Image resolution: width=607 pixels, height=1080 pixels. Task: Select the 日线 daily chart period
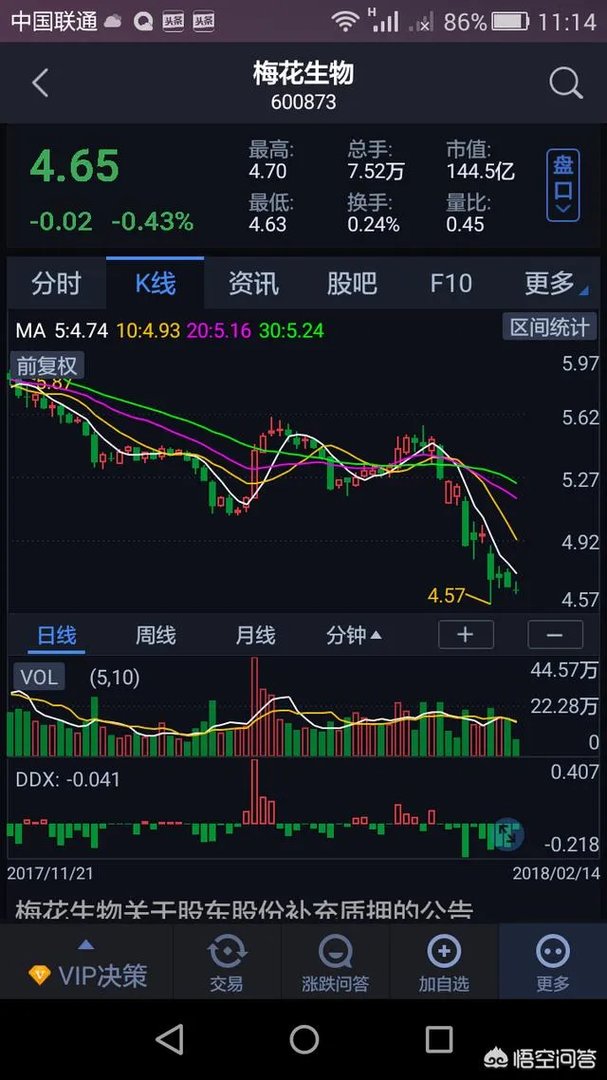[57, 635]
